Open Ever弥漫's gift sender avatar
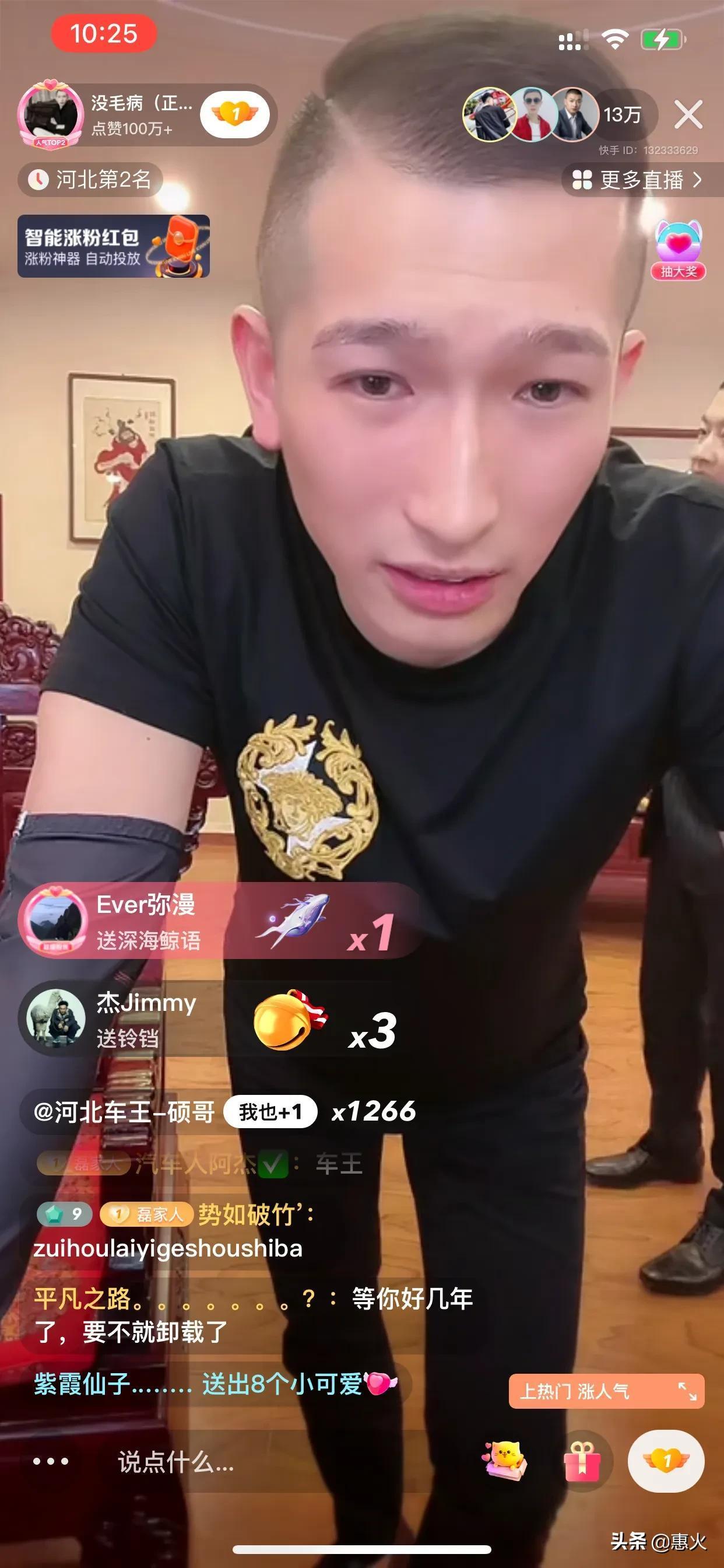Viewport: 724px width, 1568px height. [x=52, y=921]
